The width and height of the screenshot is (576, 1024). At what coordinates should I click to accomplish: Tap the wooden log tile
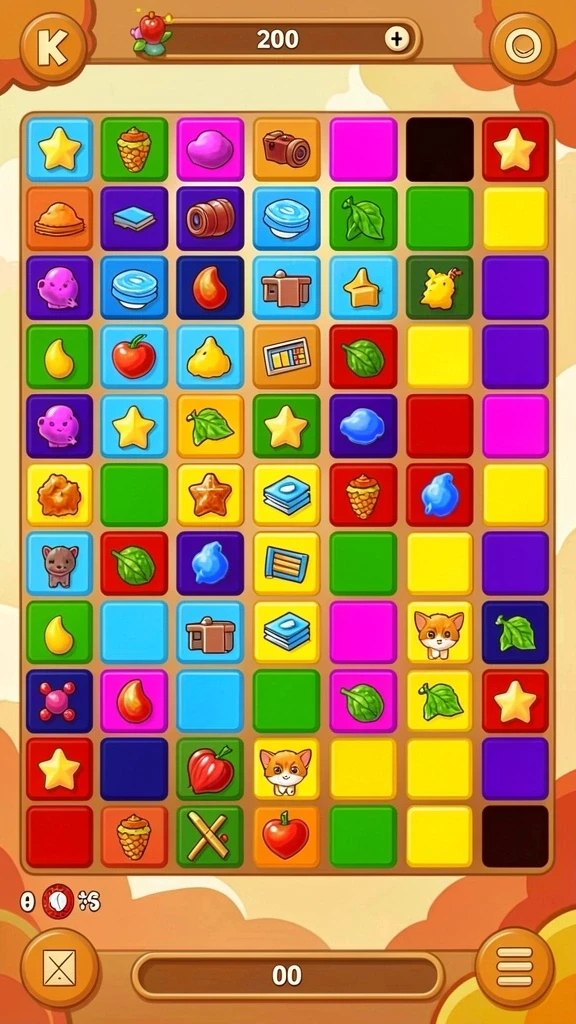pyautogui.click(x=210, y=218)
